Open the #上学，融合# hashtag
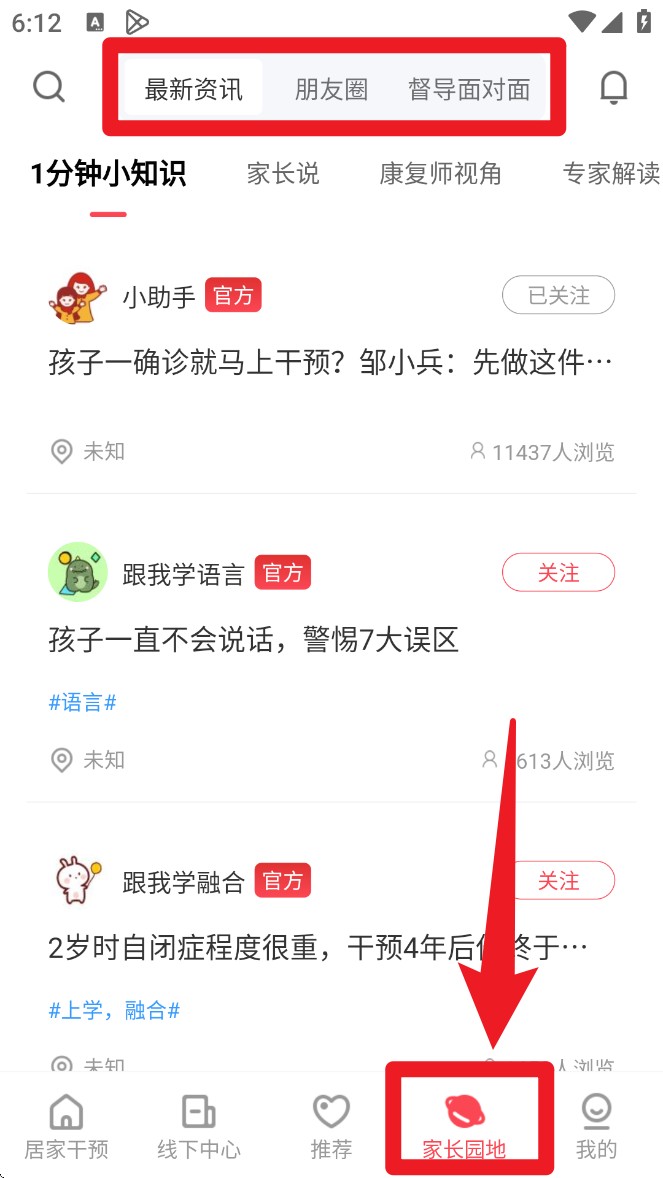The image size is (663, 1178). tap(114, 1010)
